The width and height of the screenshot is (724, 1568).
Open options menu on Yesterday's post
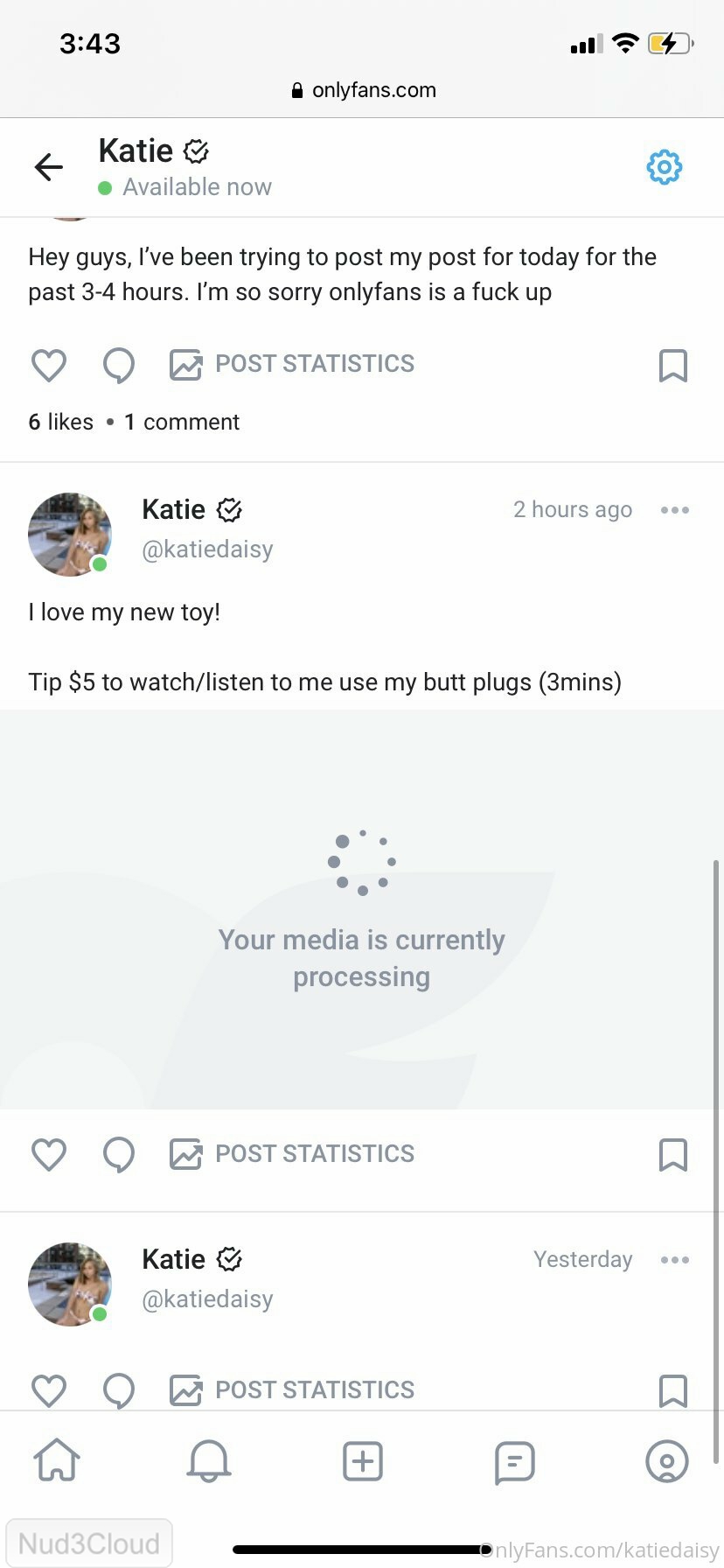point(674,1259)
